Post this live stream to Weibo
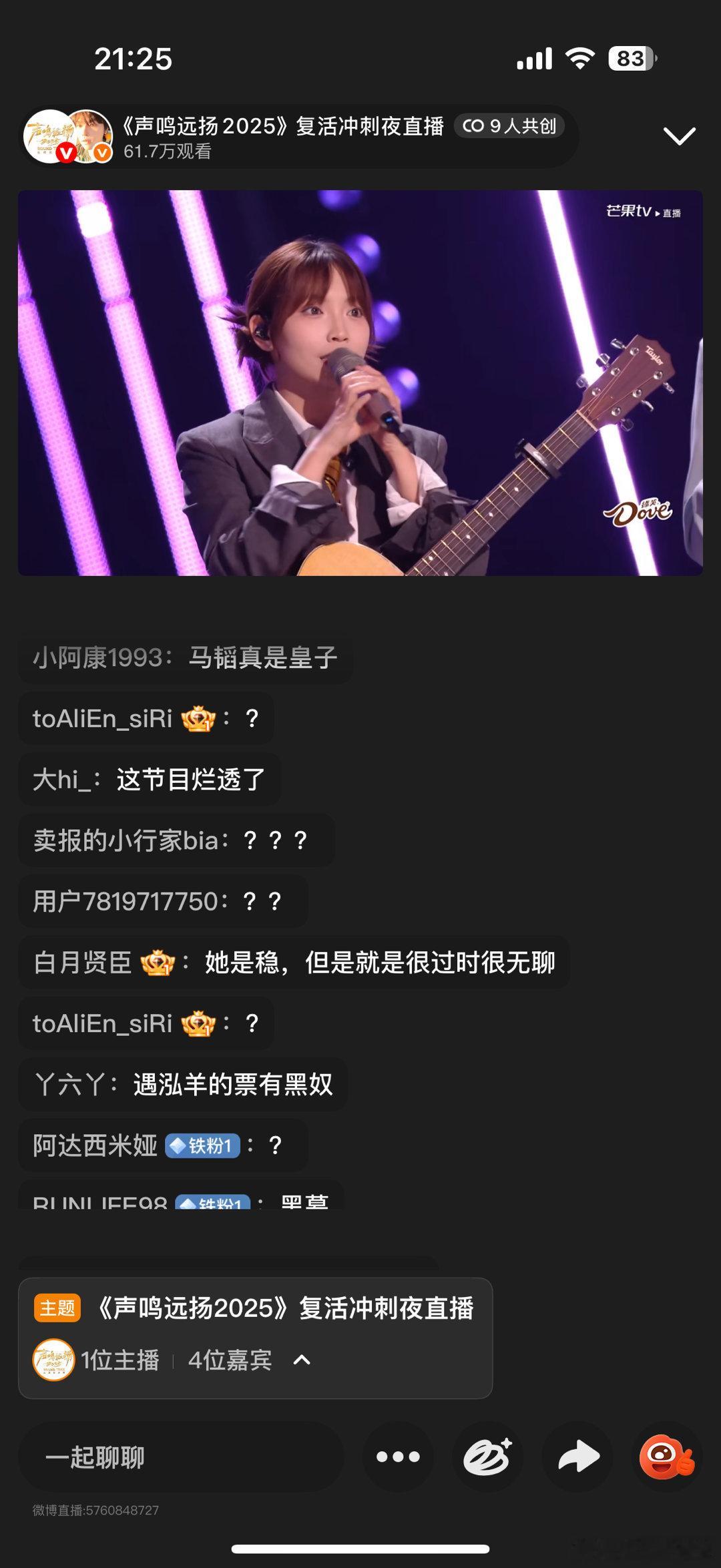This screenshot has height=1568, width=721. [488, 1457]
